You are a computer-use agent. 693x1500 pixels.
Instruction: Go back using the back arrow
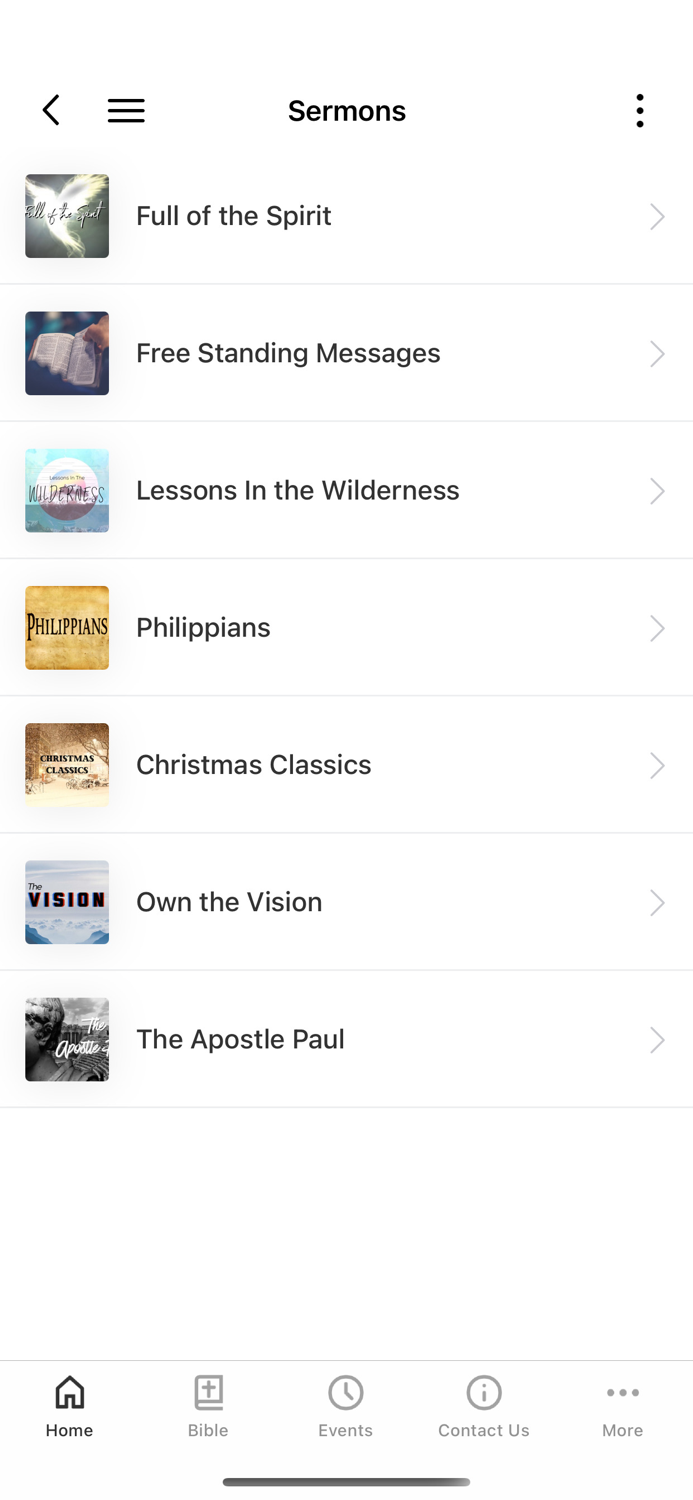point(51,110)
